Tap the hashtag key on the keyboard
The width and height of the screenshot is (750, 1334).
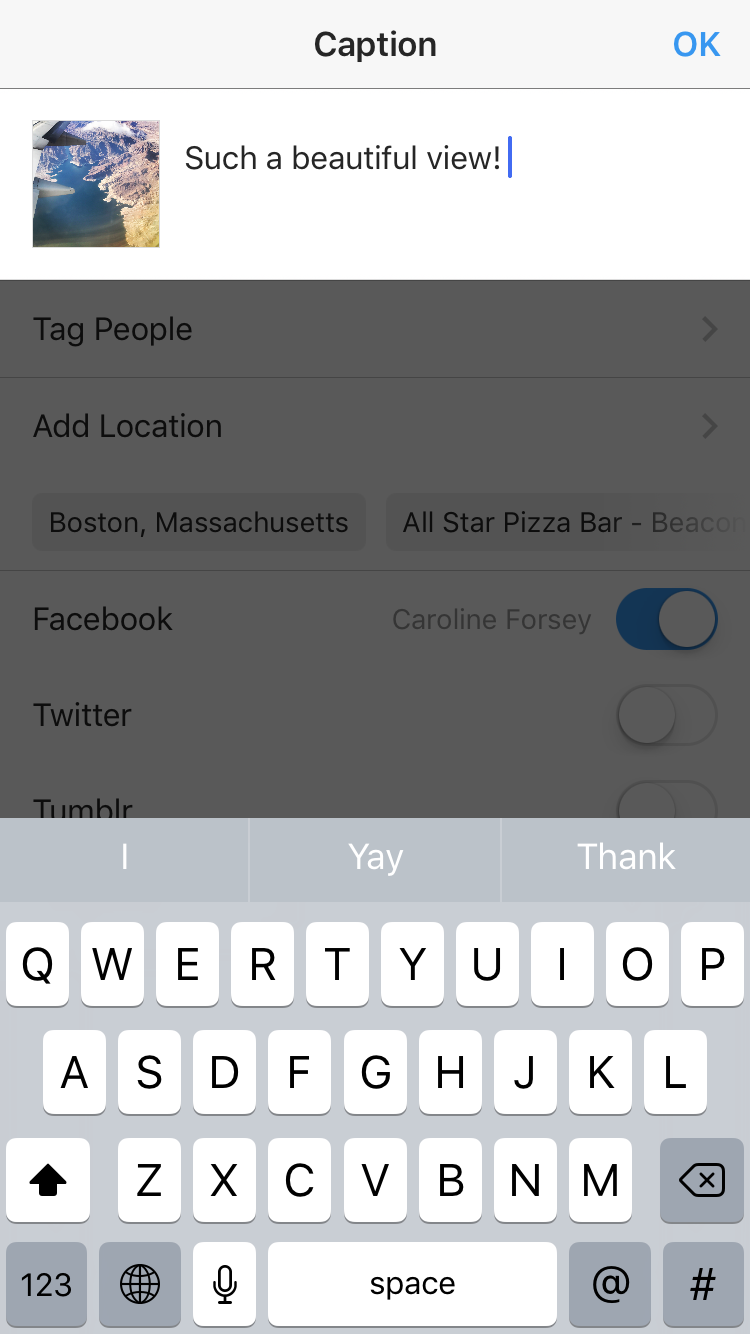coord(703,1284)
